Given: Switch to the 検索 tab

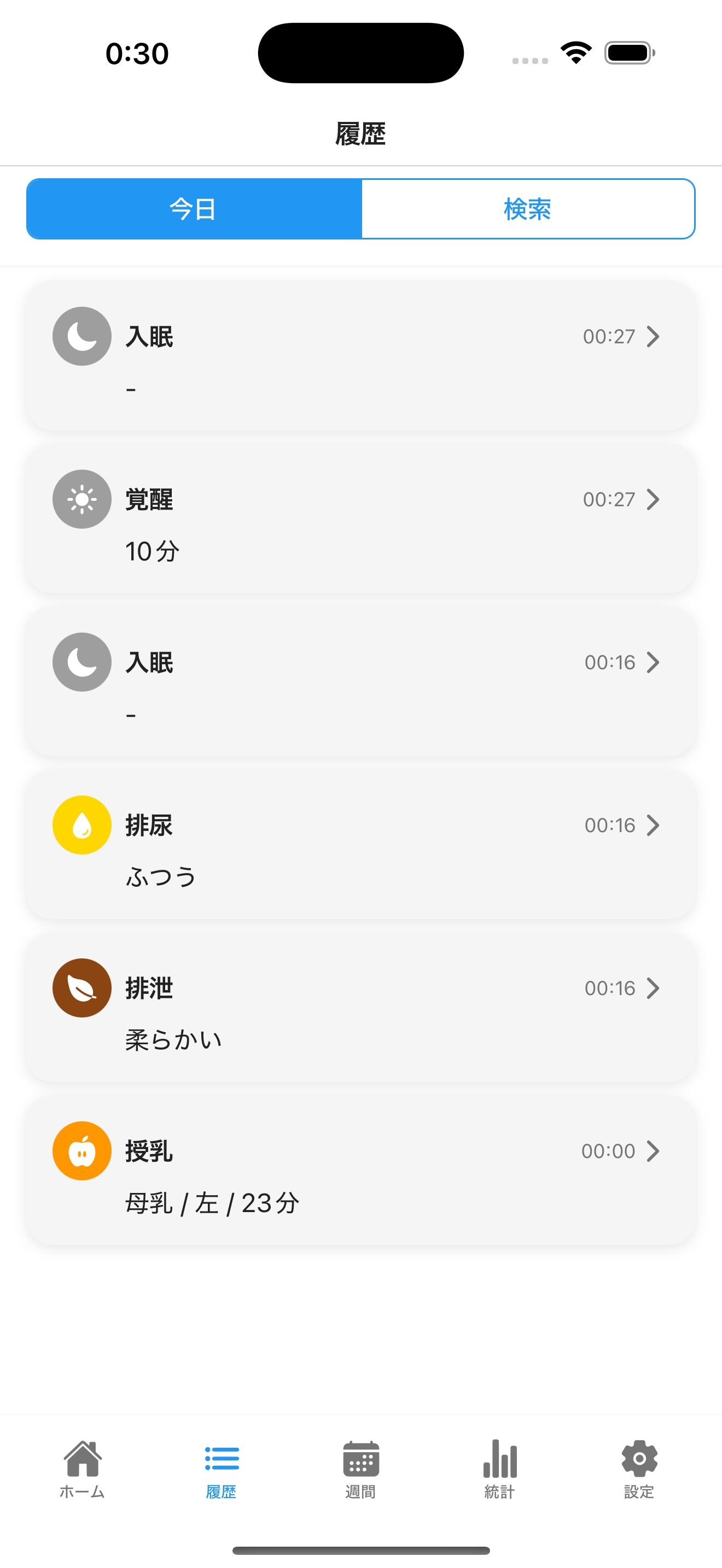Looking at the screenshot, I should pyautogui.click(x=527, y=209).
